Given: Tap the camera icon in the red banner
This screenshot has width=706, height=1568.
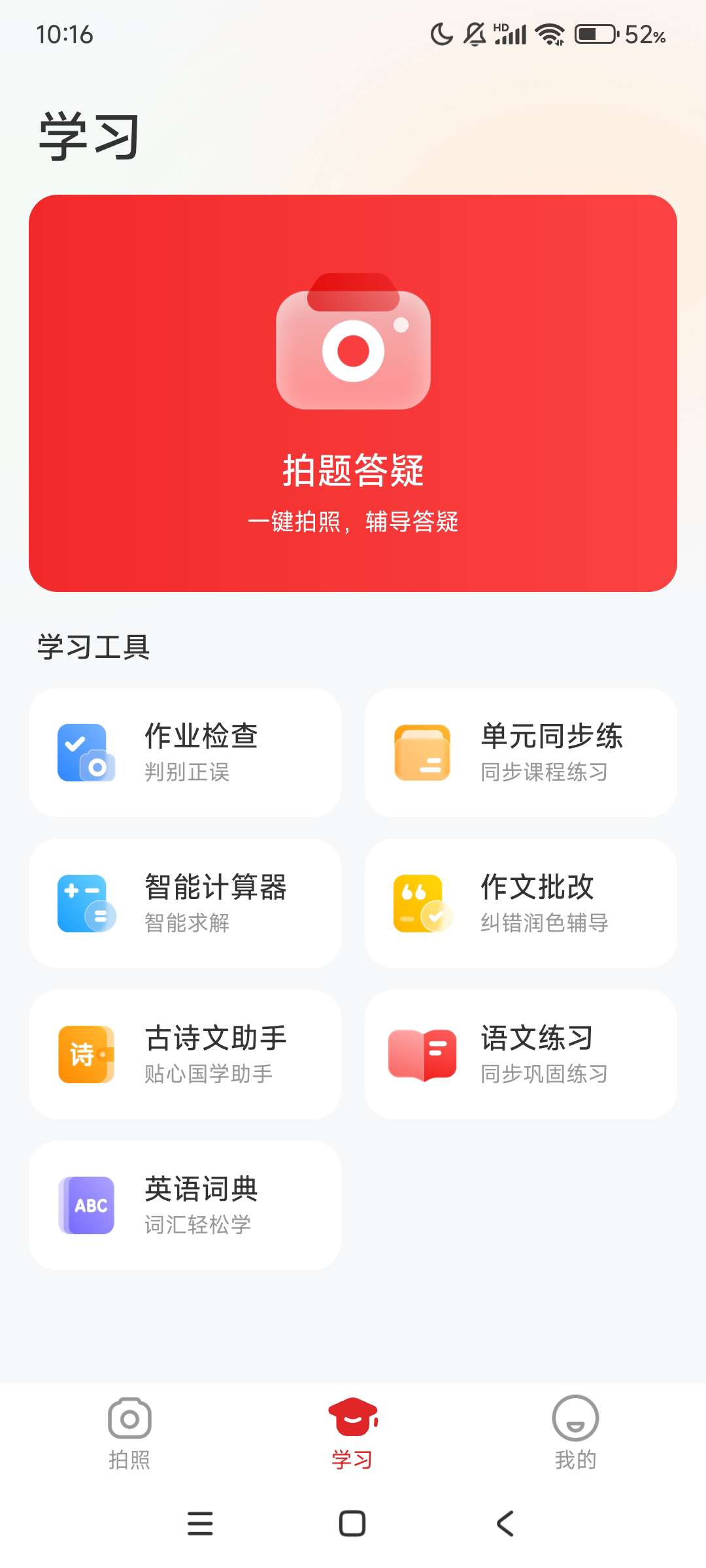Looking at the screenshot, I should [352, 344].
